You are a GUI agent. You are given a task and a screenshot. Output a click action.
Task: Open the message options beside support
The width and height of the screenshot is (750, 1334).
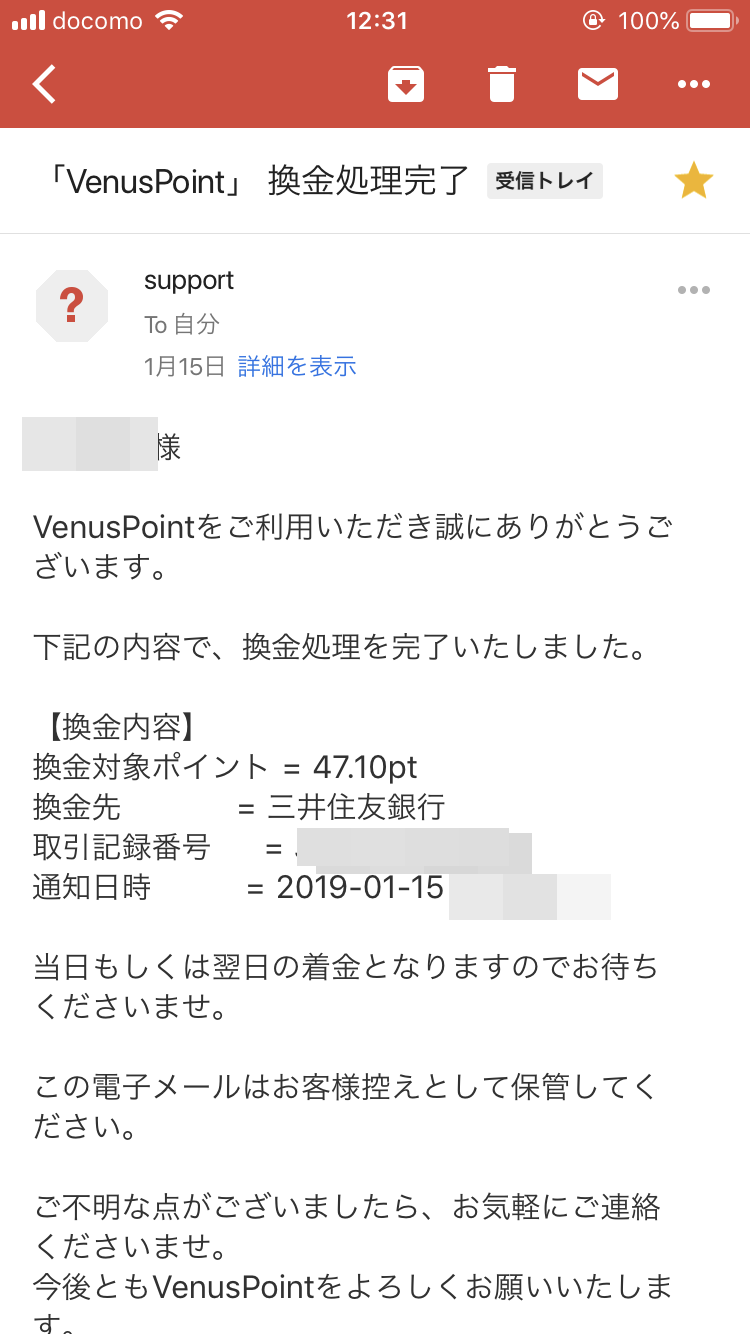694,290
